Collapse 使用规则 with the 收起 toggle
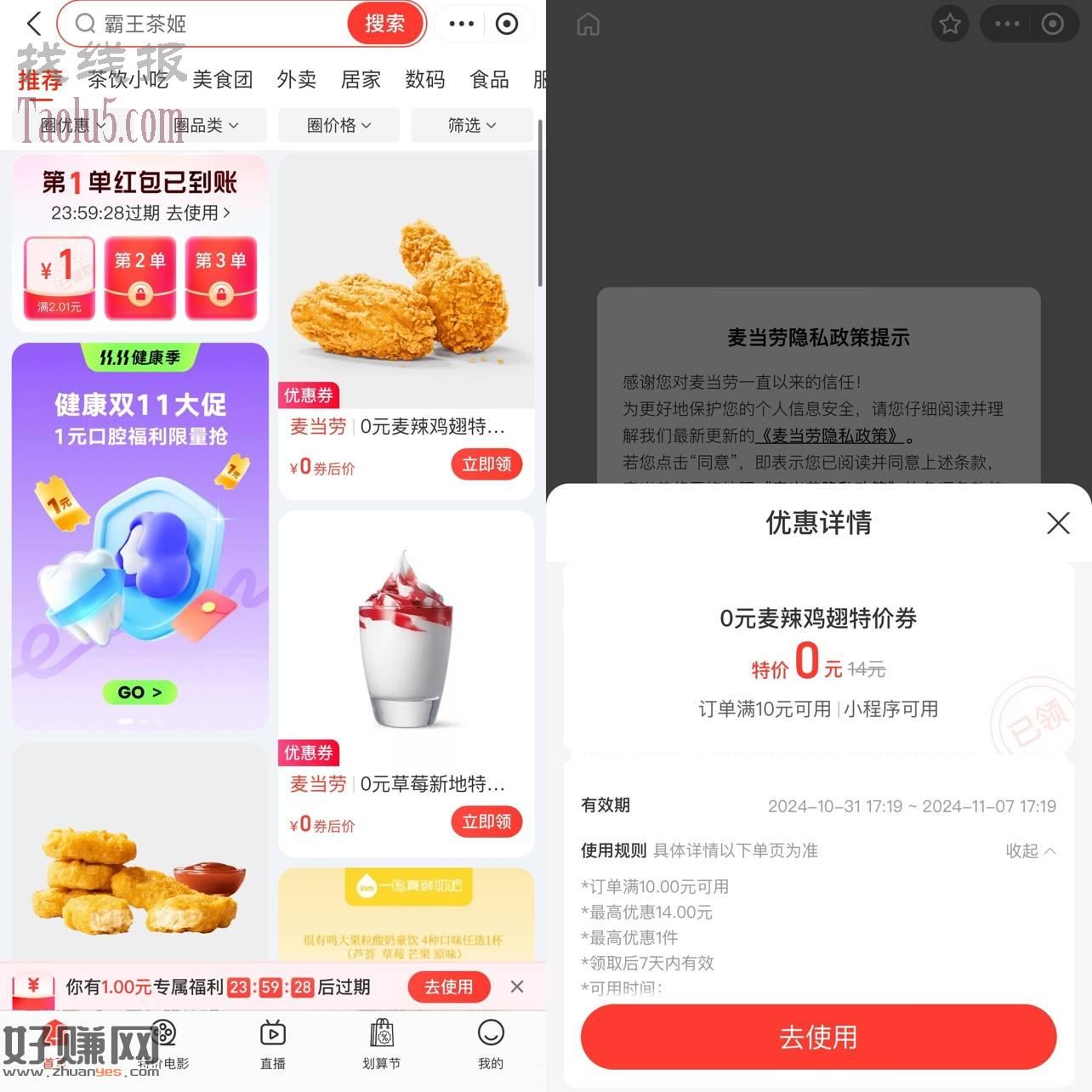The image size is (1092, 1092). tap(1030, 850)
